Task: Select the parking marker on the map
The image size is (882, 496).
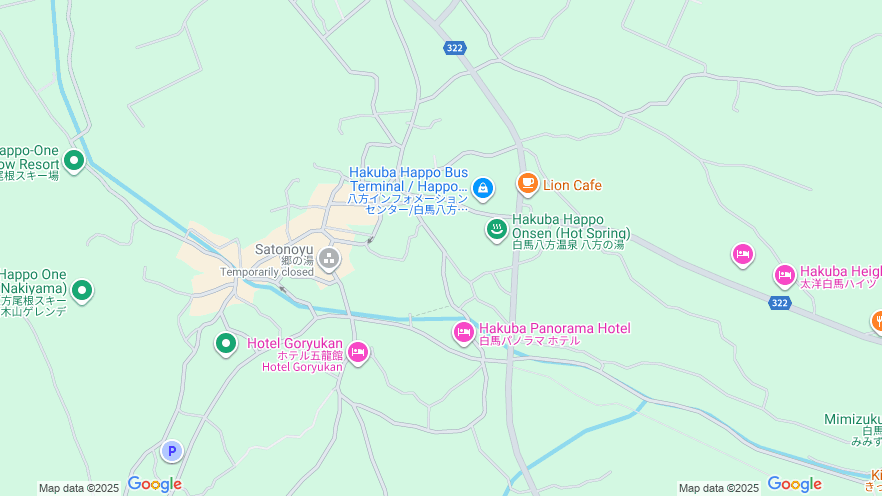Action: [x=171, y=451]
